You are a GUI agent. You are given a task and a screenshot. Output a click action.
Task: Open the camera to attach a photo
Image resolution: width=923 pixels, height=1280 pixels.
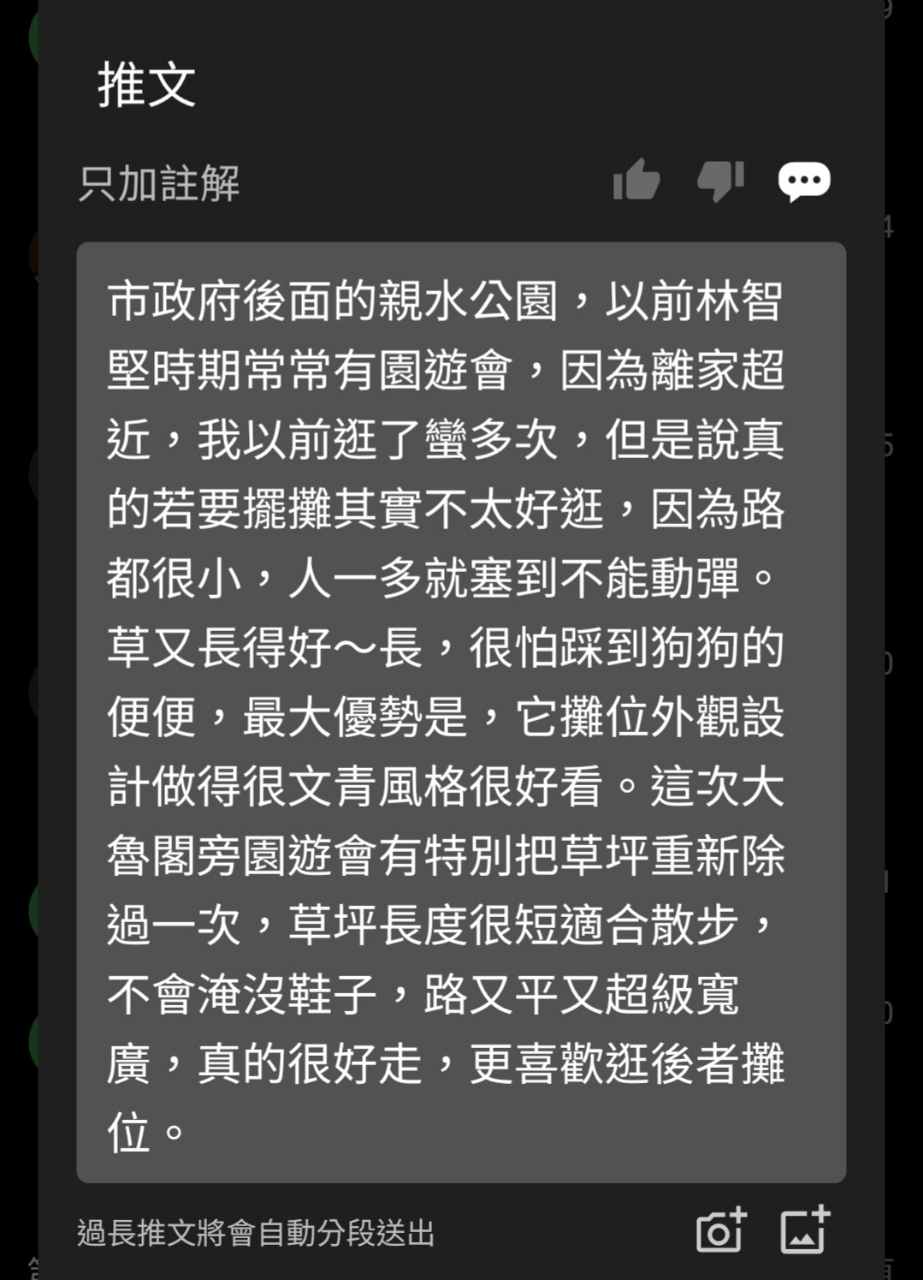tap(721, 1231)
